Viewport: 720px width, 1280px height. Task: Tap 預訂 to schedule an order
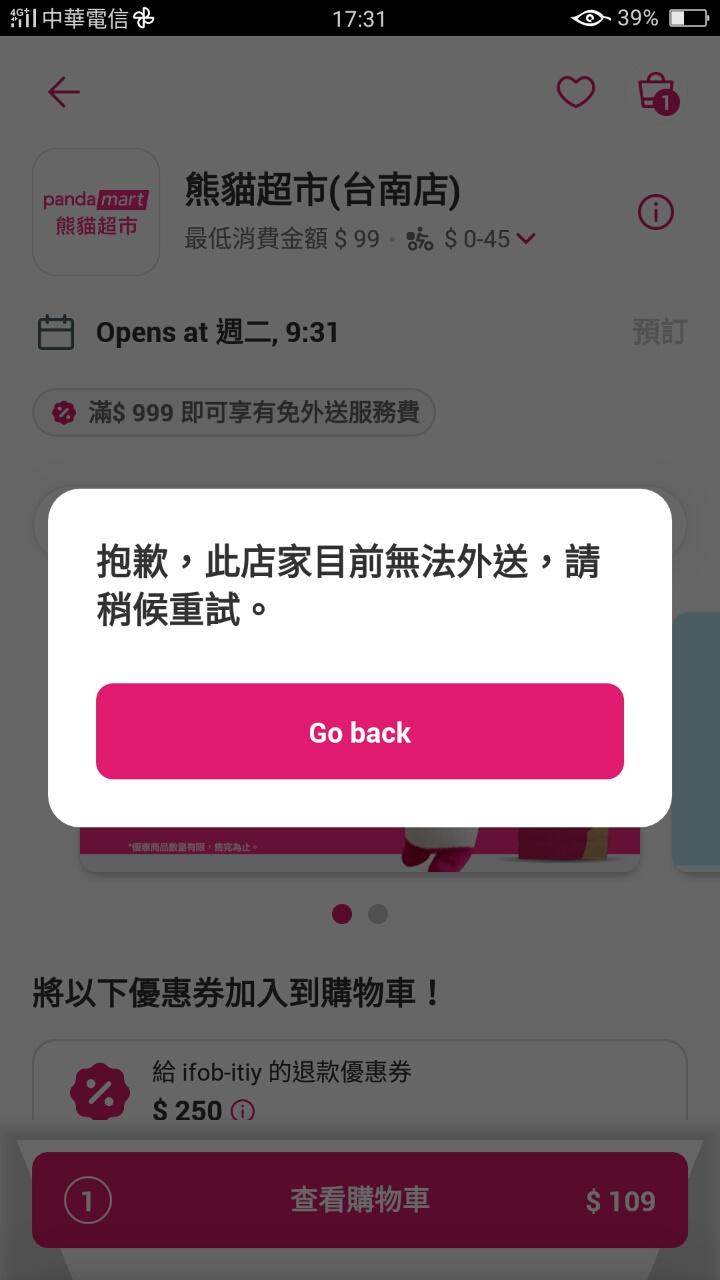pos(659,332)
